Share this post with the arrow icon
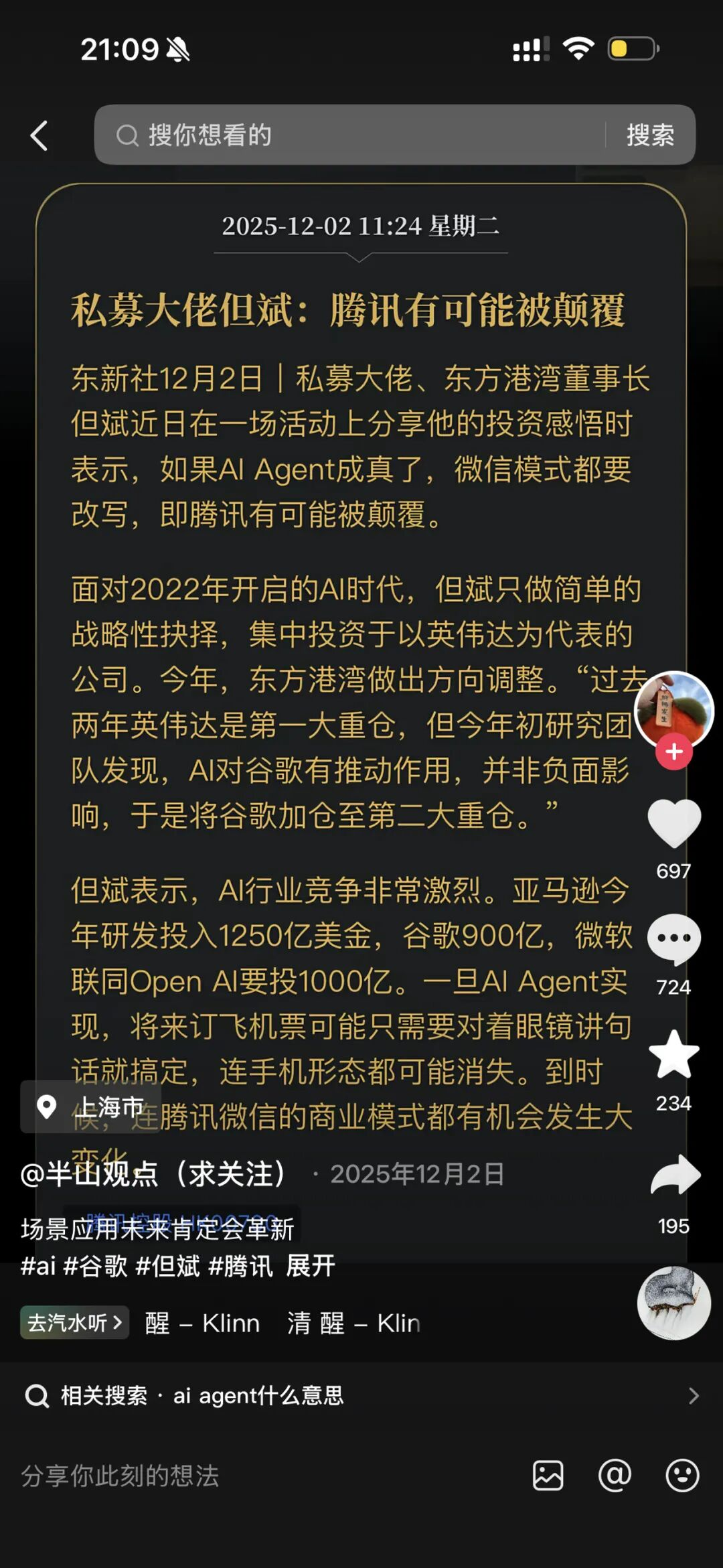The width and height of the screenshot is (723, 1568). (675, 1175)
